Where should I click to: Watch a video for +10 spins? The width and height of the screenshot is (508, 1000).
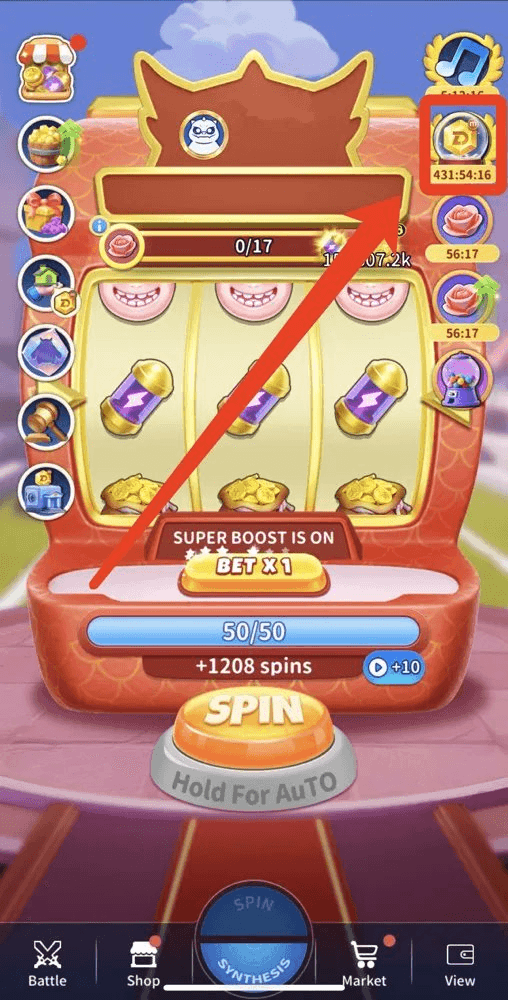tap(393, 667)
